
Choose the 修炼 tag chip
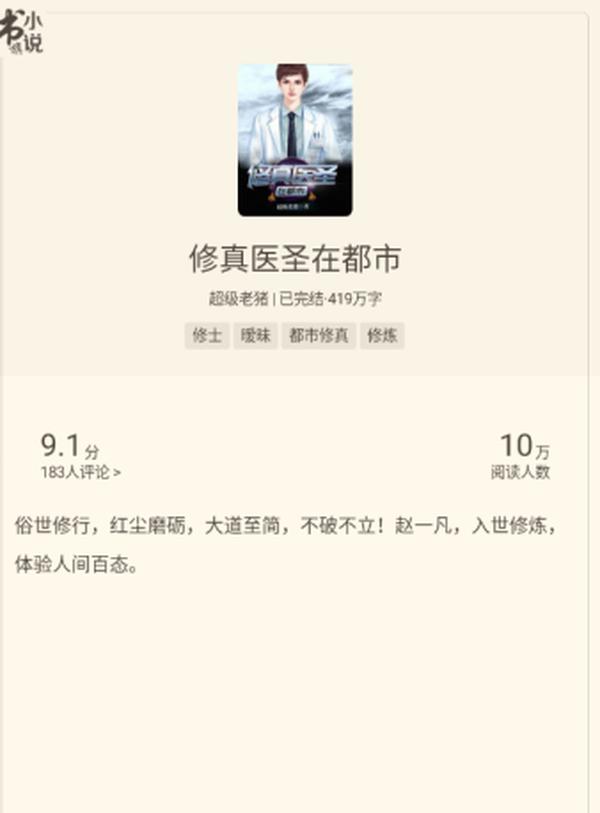click(382, 336)
